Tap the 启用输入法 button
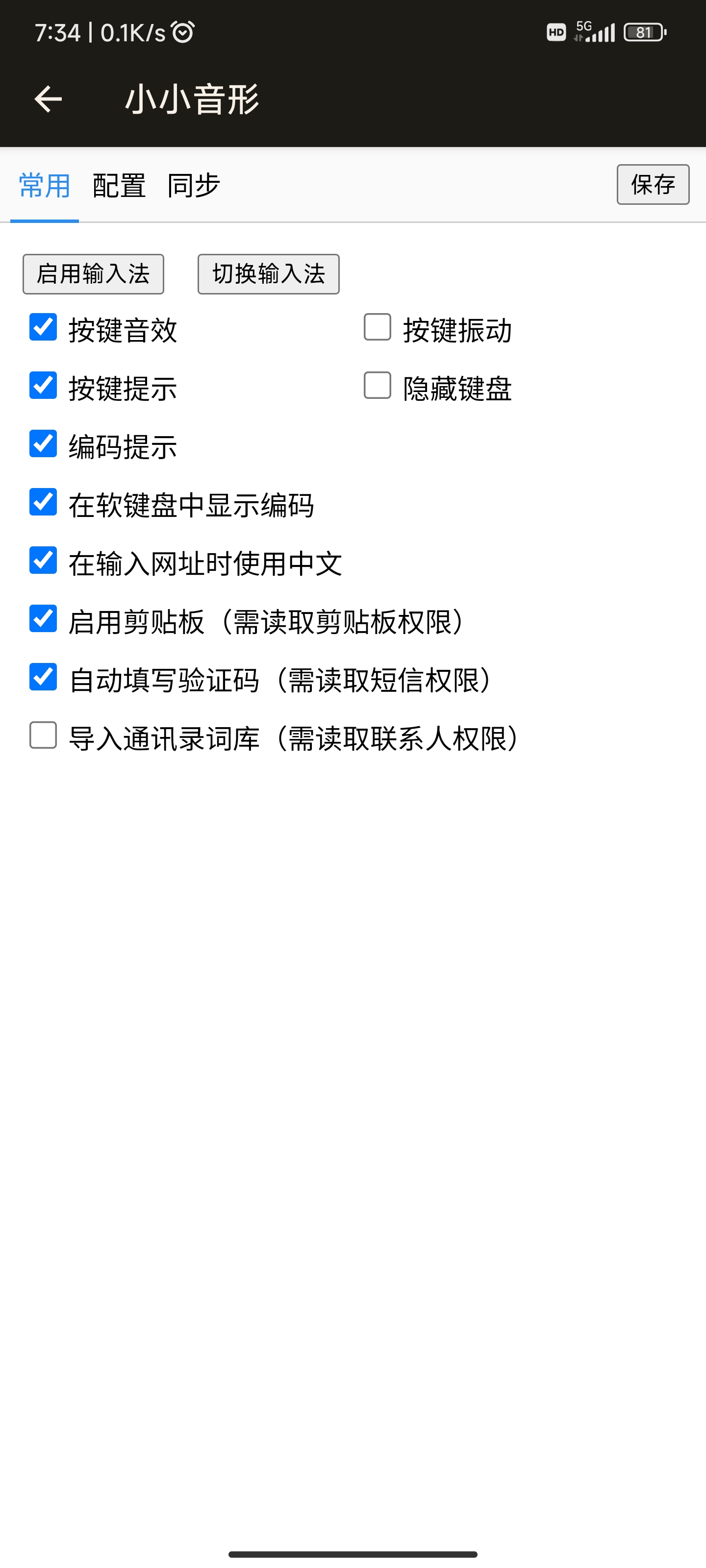This screenshot has width=706, height=1568. click(x=93, y=274)
